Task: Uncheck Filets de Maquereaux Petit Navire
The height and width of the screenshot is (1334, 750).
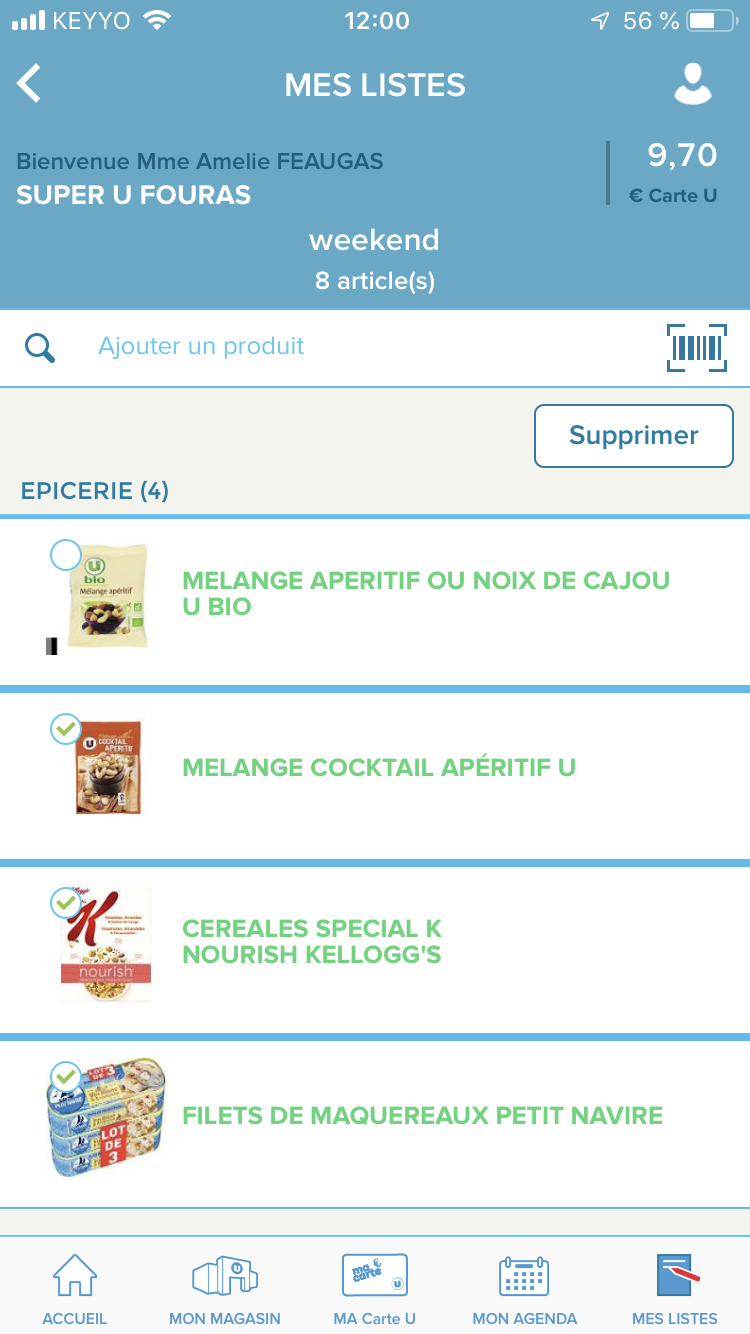Action: [66, 1077]
